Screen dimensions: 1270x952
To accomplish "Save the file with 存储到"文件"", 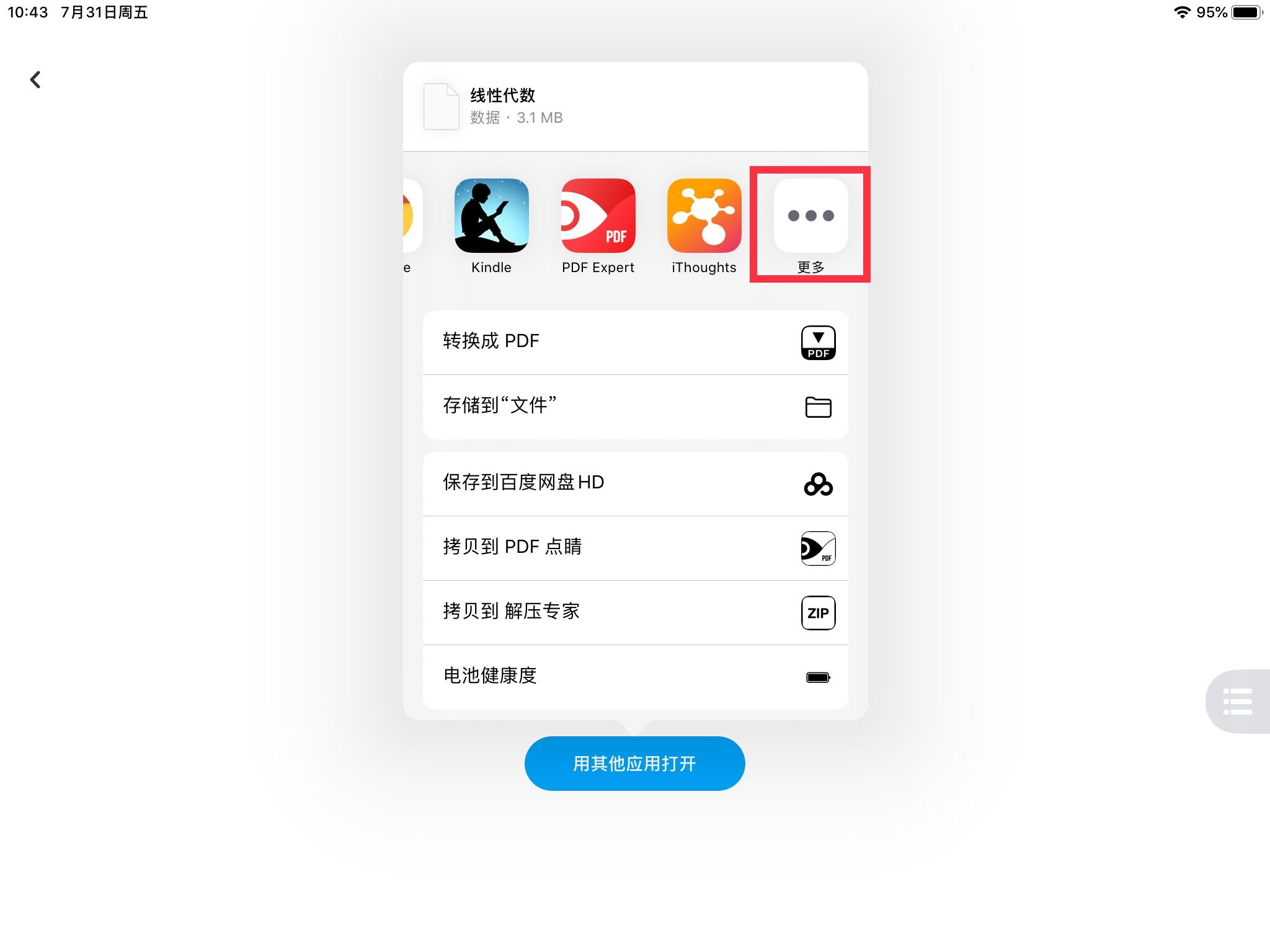I will point(635,407).
